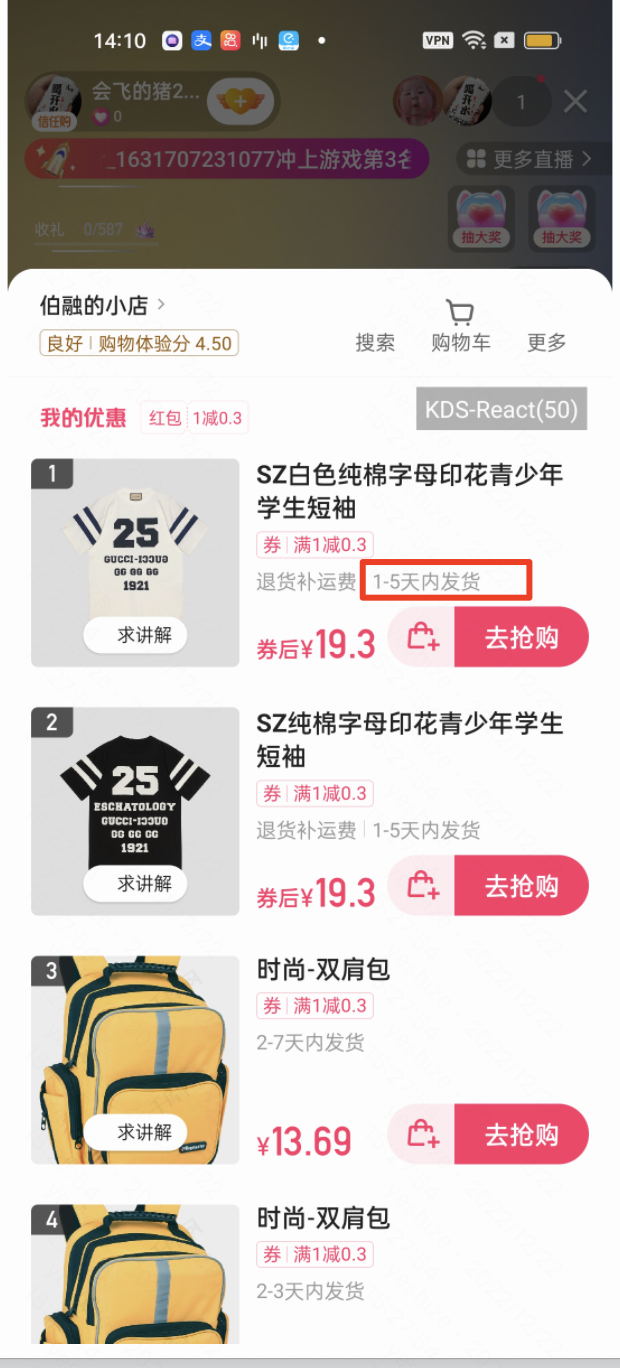Close the live stream with the X
Screen dimensions: 620x1368
(576, 101)
